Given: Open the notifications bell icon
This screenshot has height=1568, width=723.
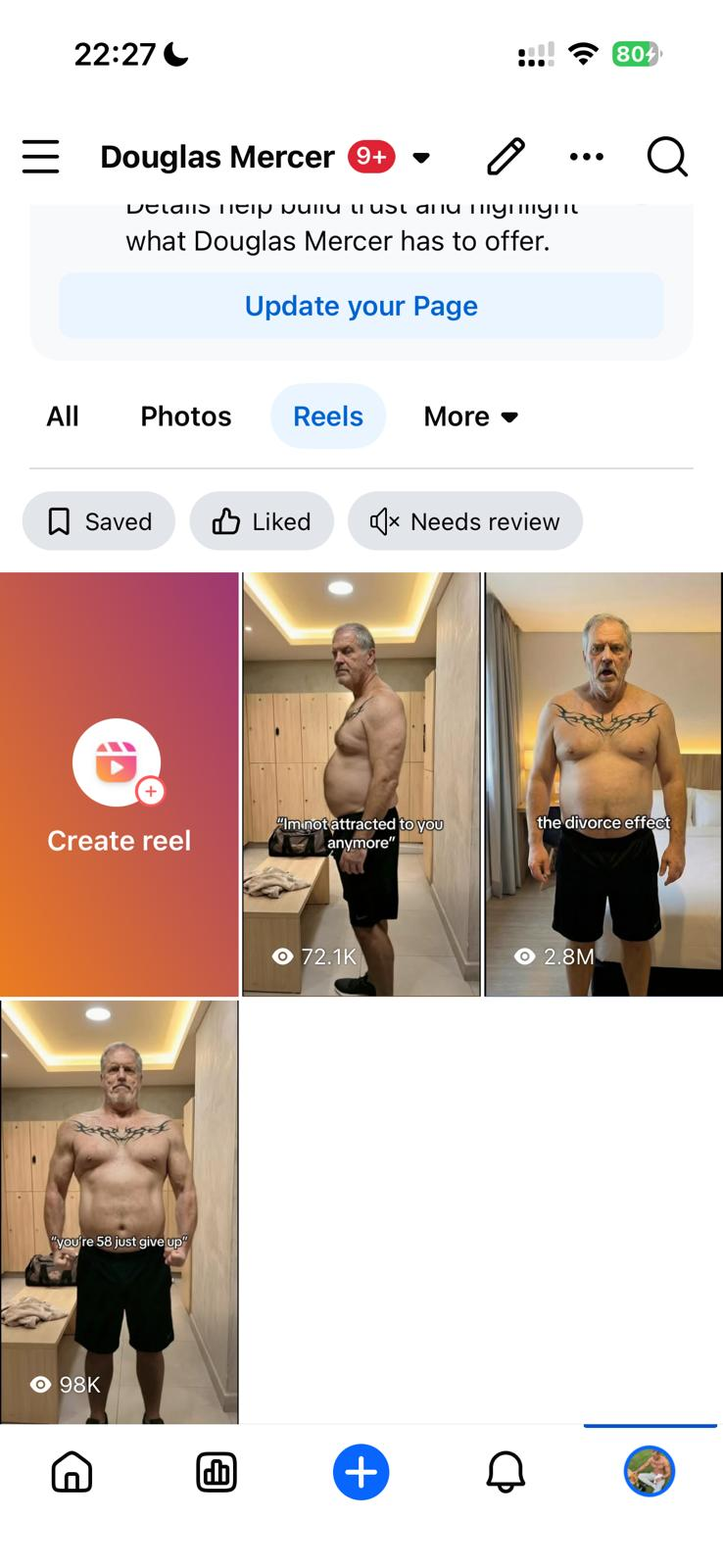Looking at the screenshot, I should tap(506, 1471).
